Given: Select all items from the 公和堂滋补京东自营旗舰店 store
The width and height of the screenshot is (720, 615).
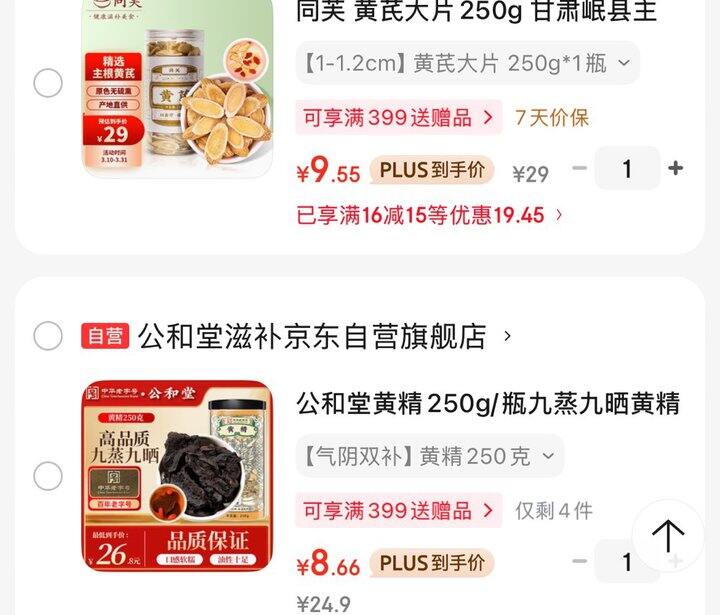Looking at the screenshot, I should [x=48, y=336].
